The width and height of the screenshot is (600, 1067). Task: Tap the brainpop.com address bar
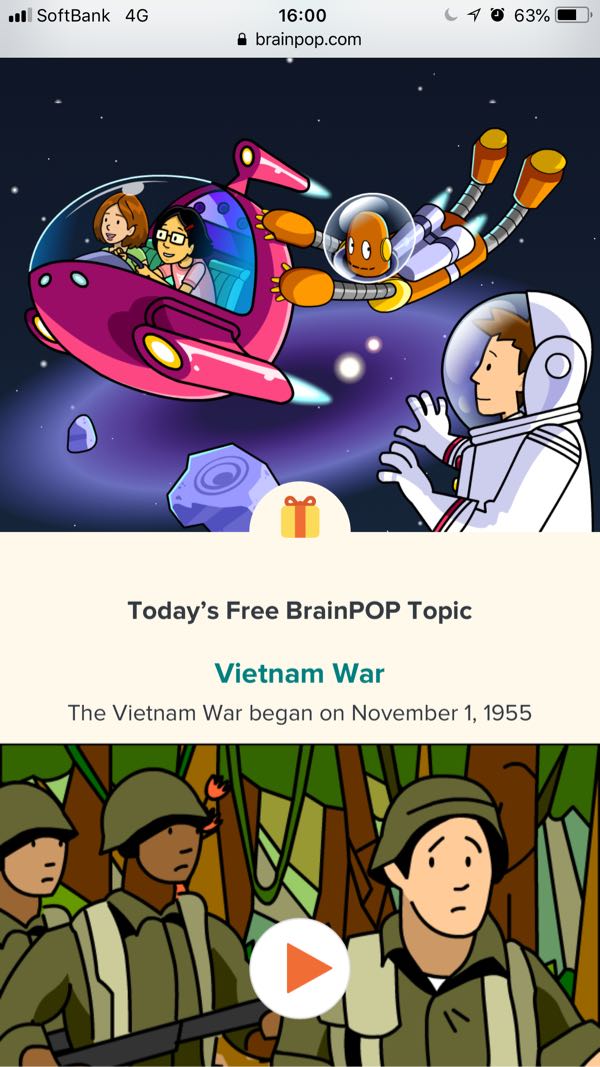(300, 40)
